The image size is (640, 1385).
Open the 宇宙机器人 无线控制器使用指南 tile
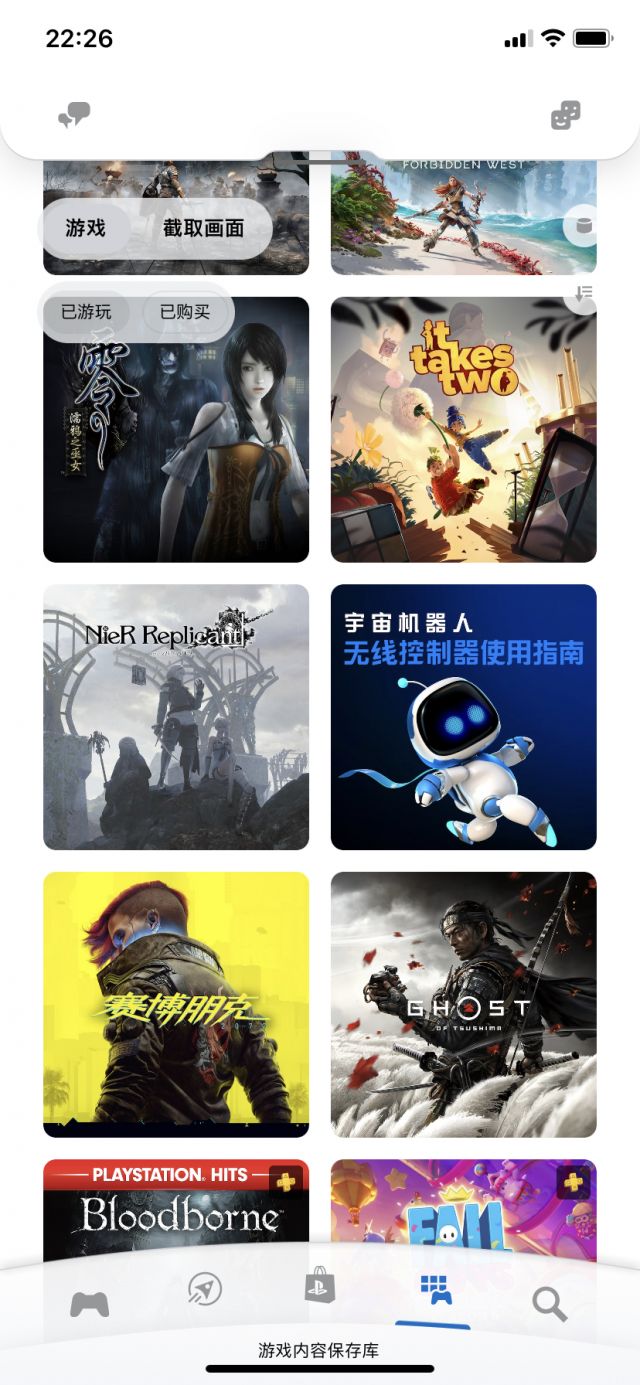(x=463, y=717)
